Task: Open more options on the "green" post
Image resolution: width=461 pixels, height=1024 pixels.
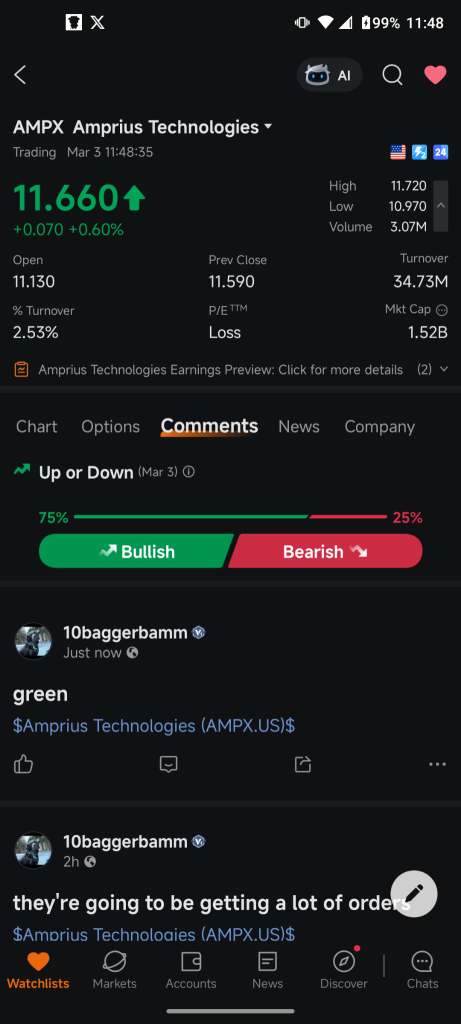Action: point(437,763)
